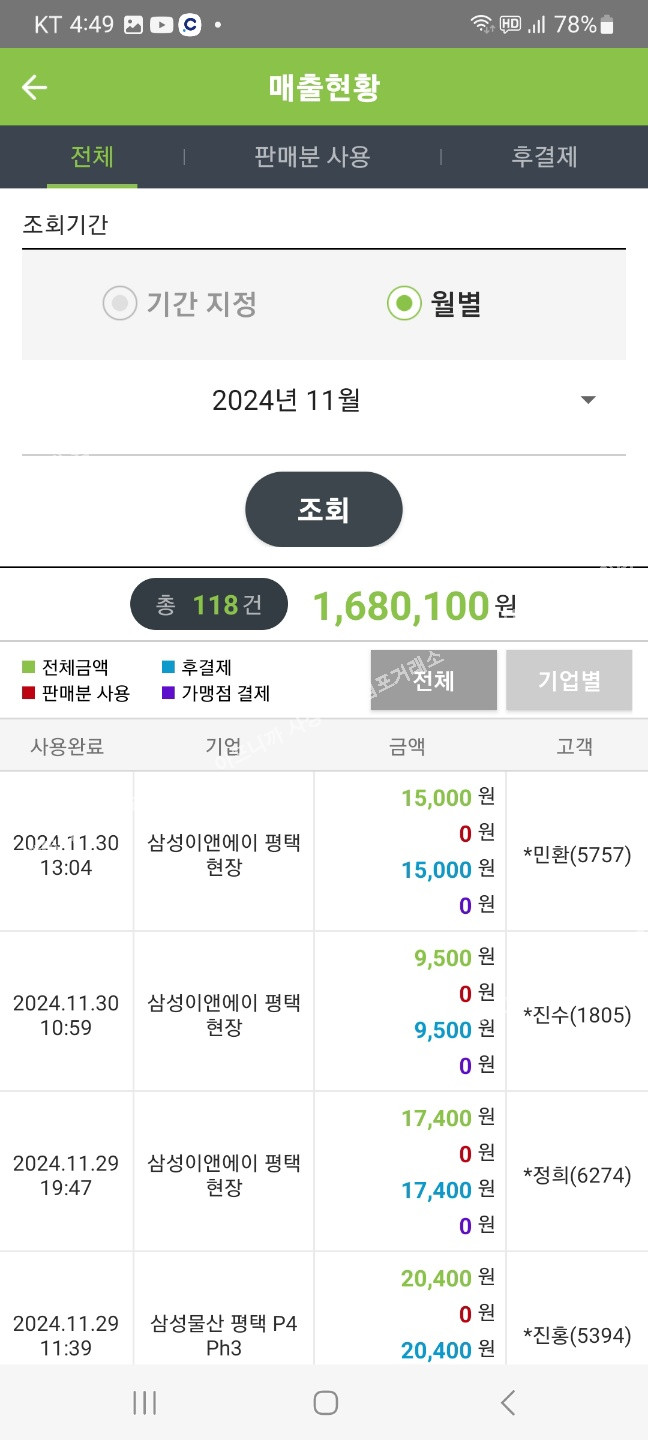This screenshot has width=648, height=1440.
Task: Choose the 기간 지정 radio option
Action: [x=180, y=304]
